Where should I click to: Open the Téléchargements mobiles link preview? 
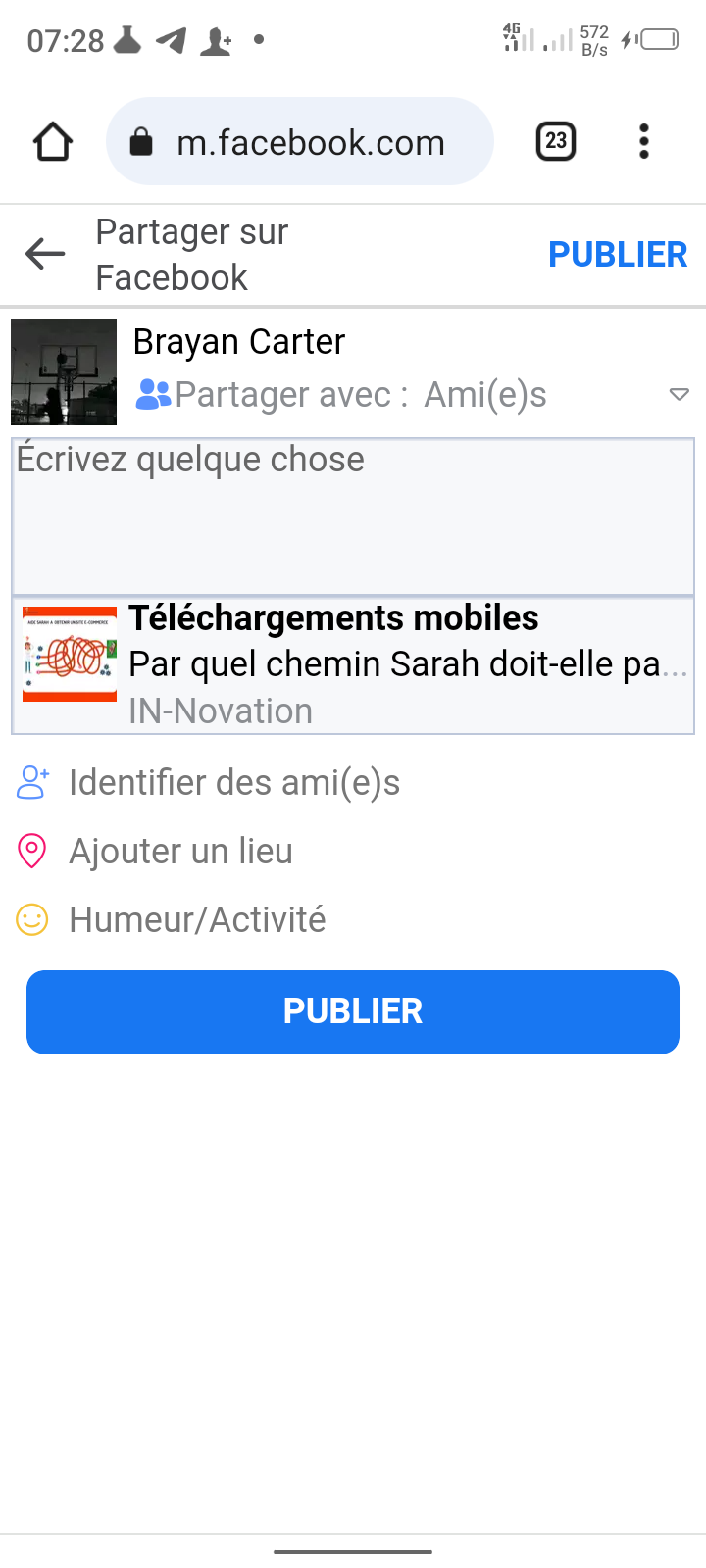point(353,664)
